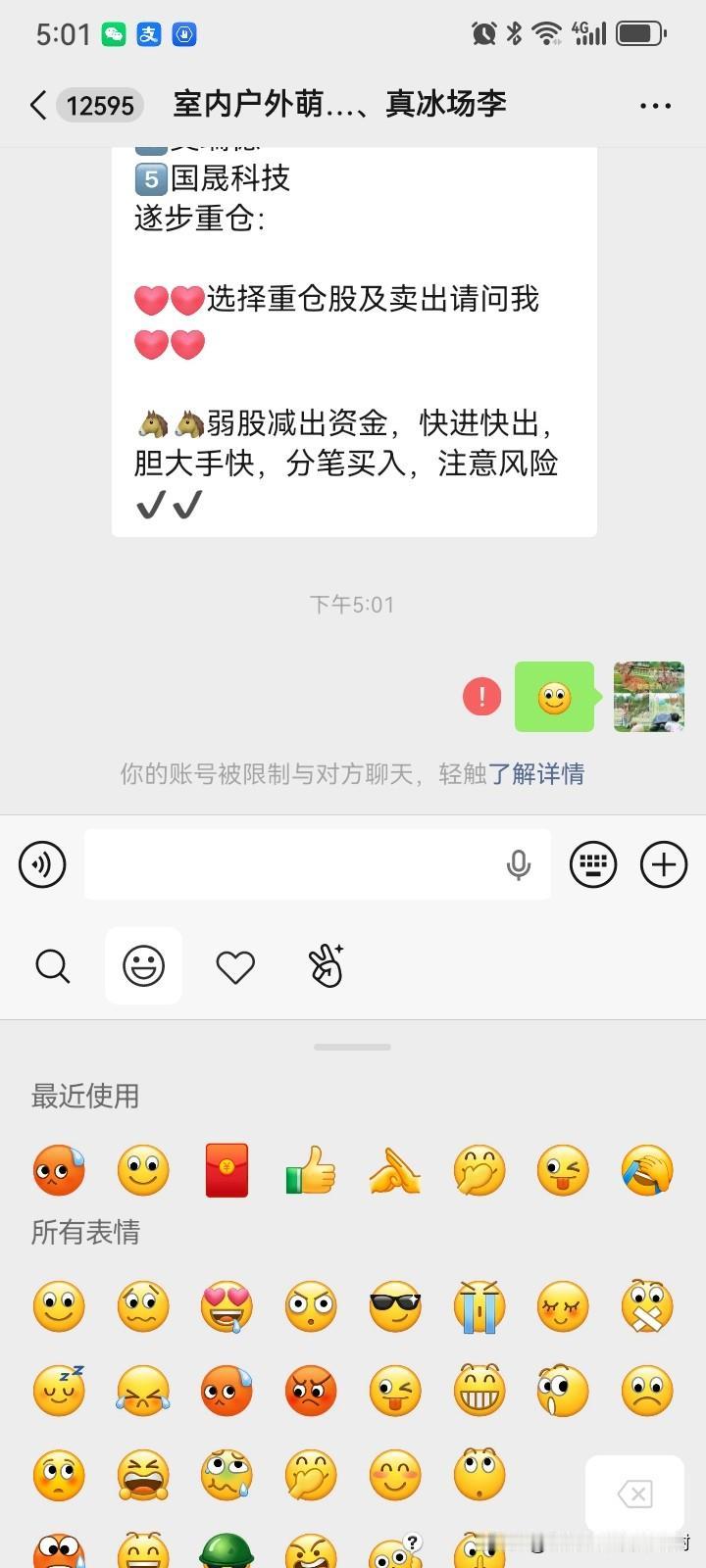The width and height of the screenshot is (706, 1568).
Task: Open the sent image thumbnail in the chat
Action: point(648,696)
